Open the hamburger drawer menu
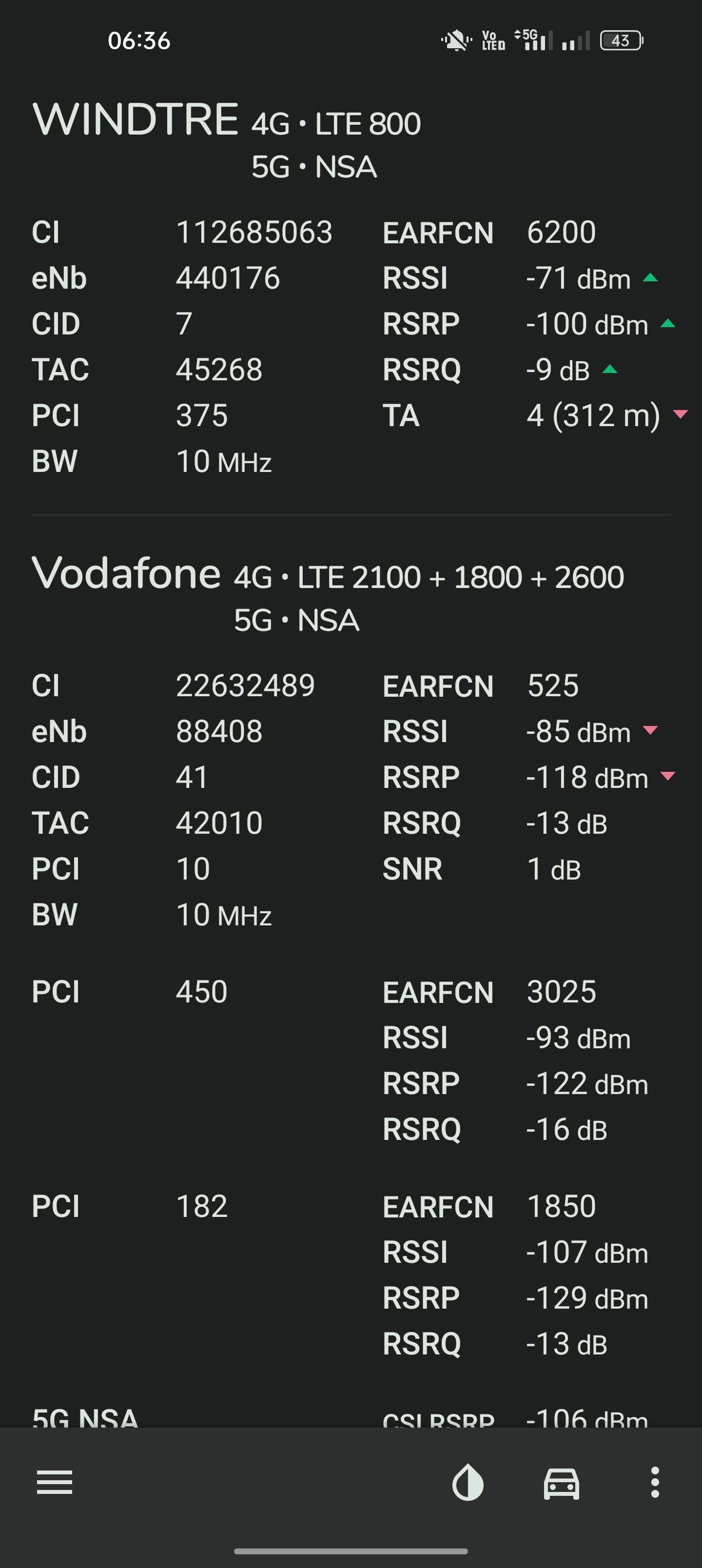 point(54,1482)
